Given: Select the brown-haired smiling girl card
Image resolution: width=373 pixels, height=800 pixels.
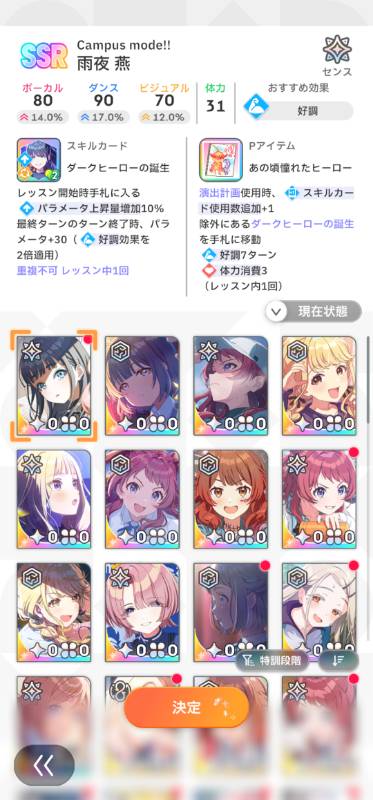Looking at the screenshot, I should (231, 499).
